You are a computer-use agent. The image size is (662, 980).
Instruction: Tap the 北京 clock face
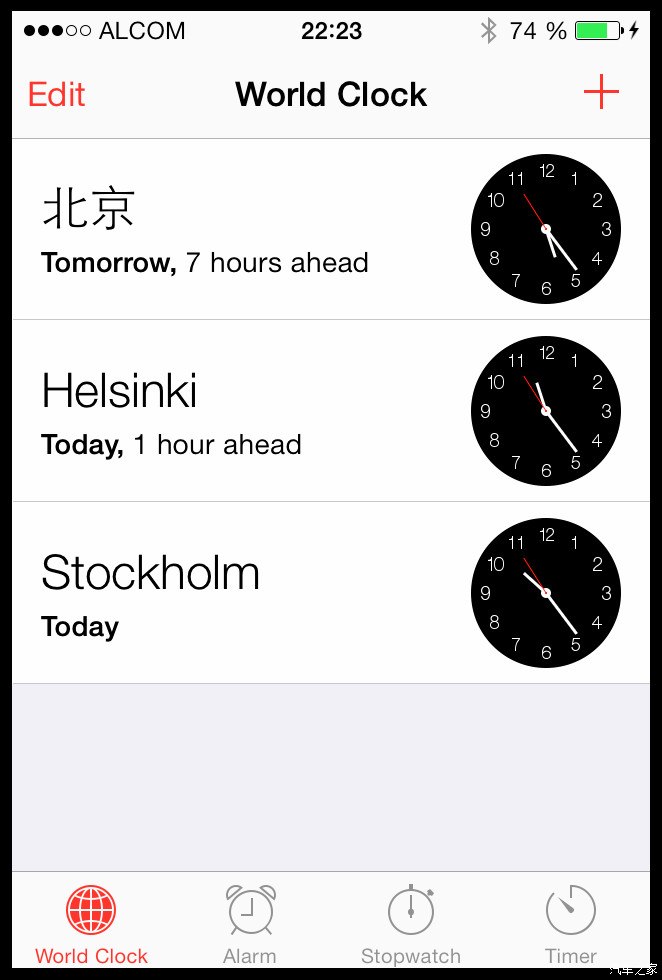pyautogui.click(x=546, y=229)
